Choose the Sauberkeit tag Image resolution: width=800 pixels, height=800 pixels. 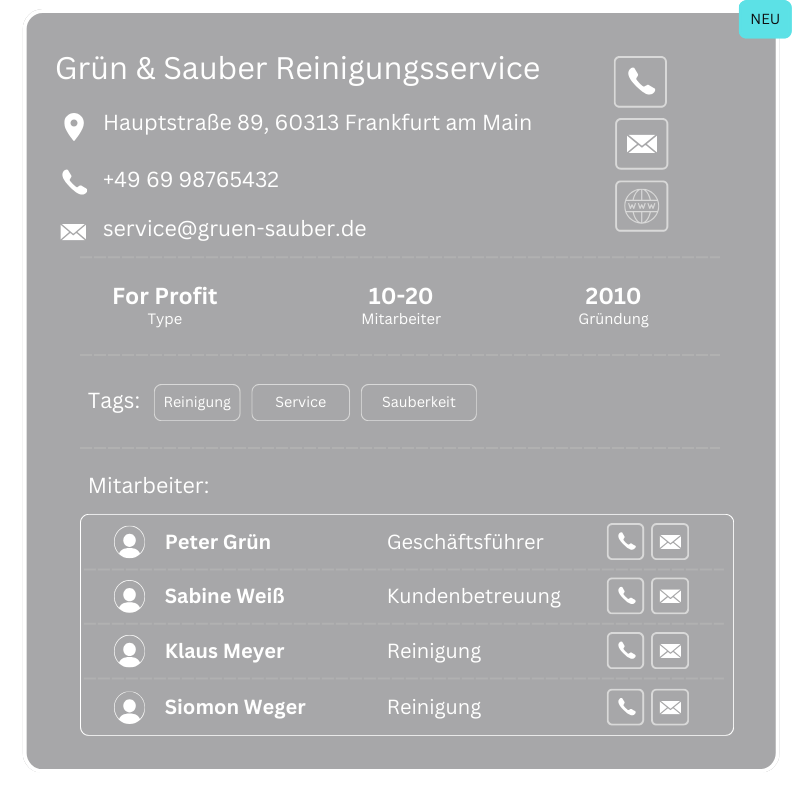(x=418, y=402)
